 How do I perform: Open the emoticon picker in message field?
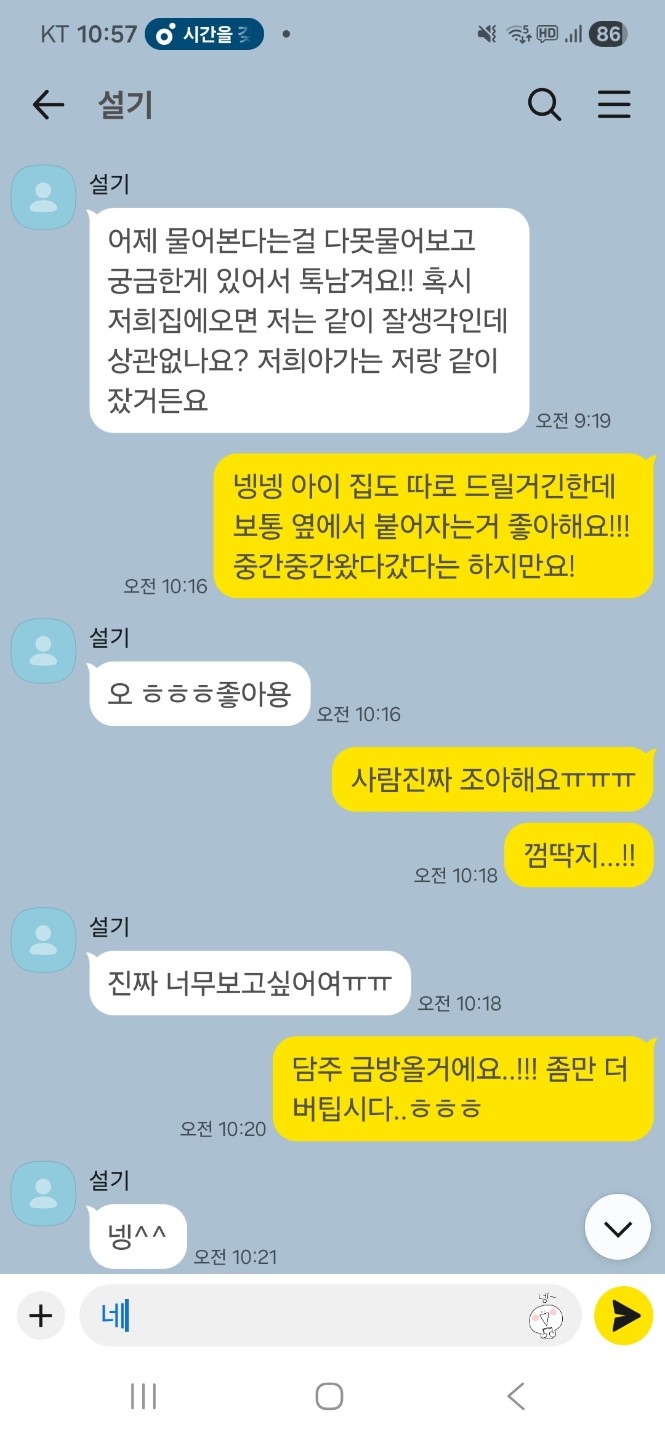coord(546,1315)
